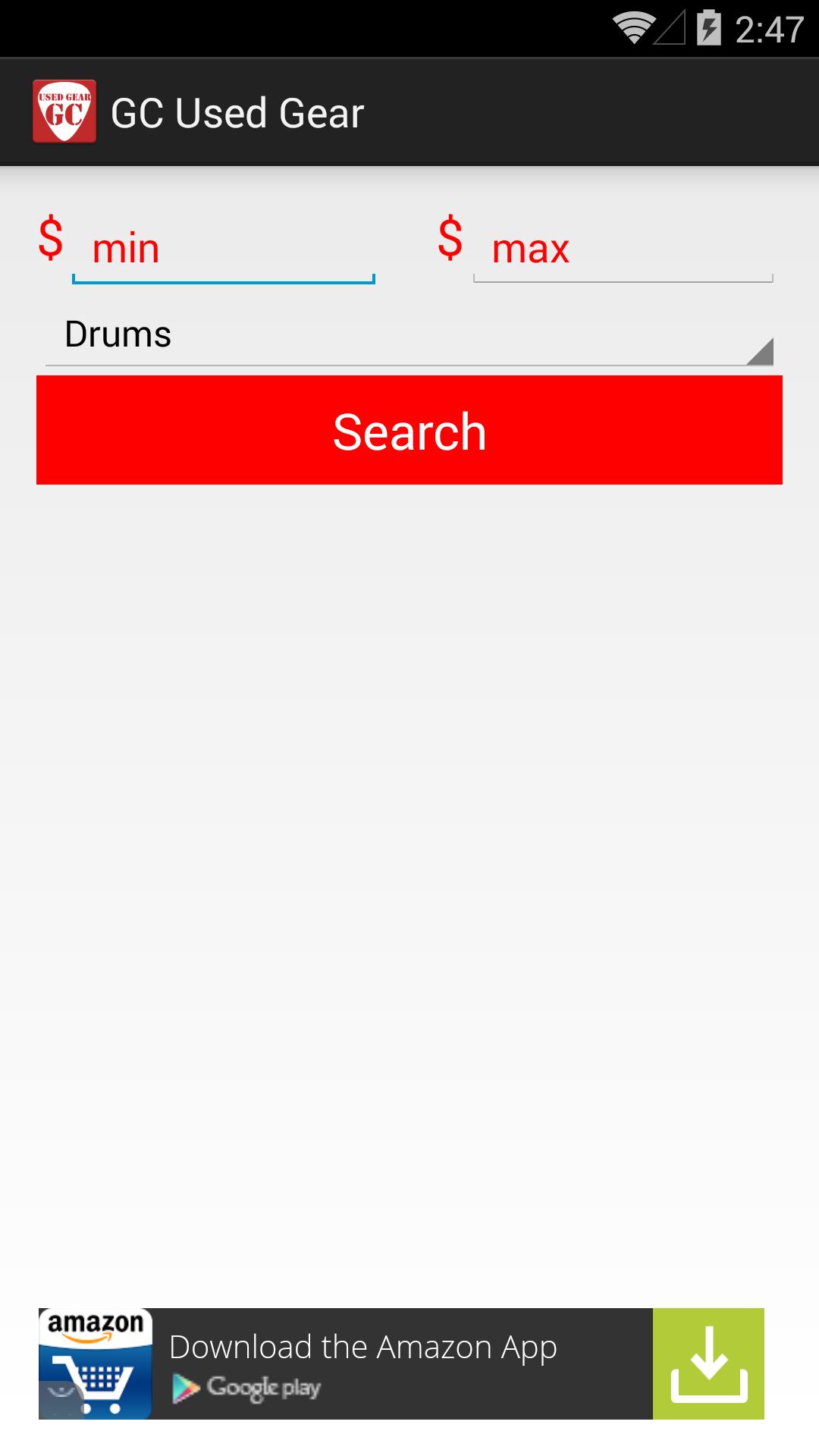Click the max price input field
The height and width of the screenshot is (1456, 819).
click(x=623, y=248)
